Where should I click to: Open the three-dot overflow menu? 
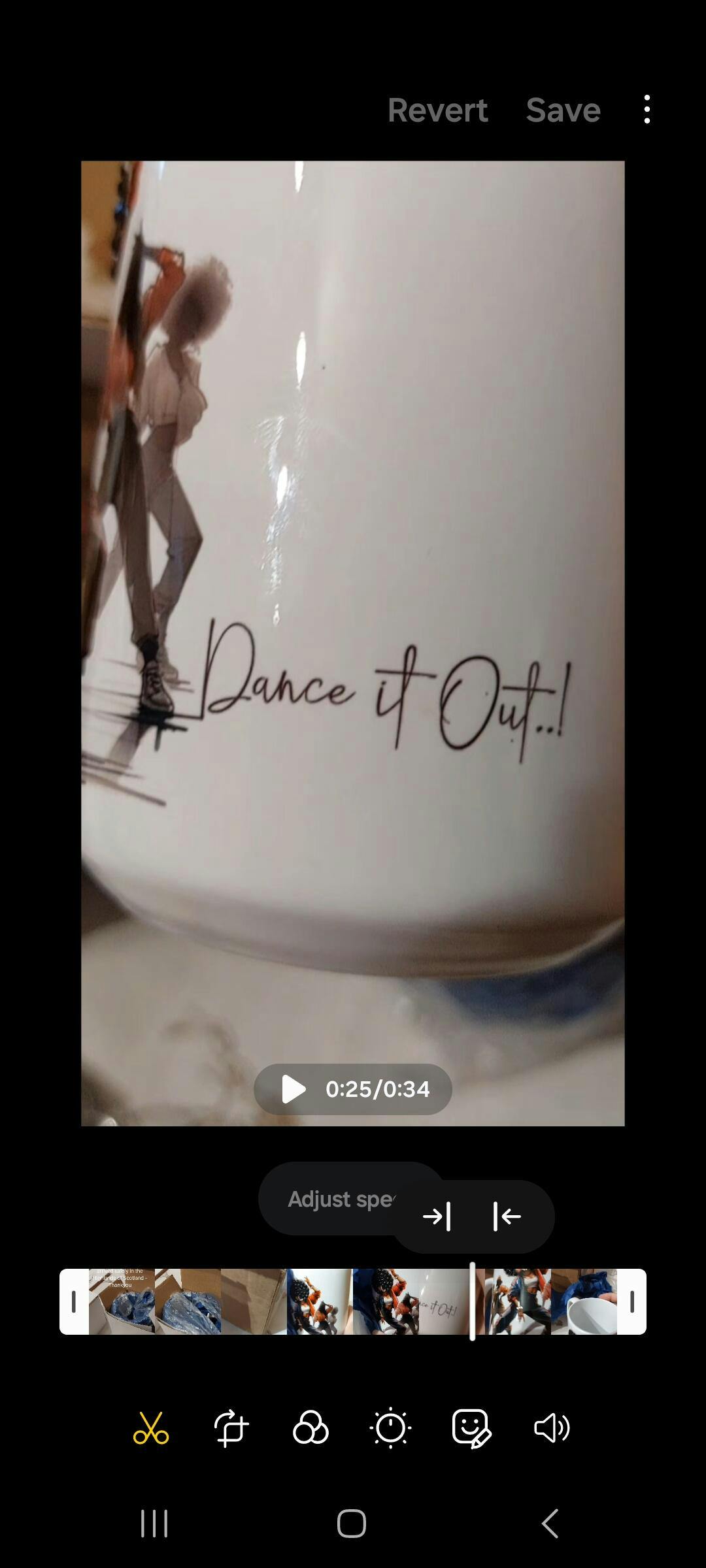click(x=647, y=110)
